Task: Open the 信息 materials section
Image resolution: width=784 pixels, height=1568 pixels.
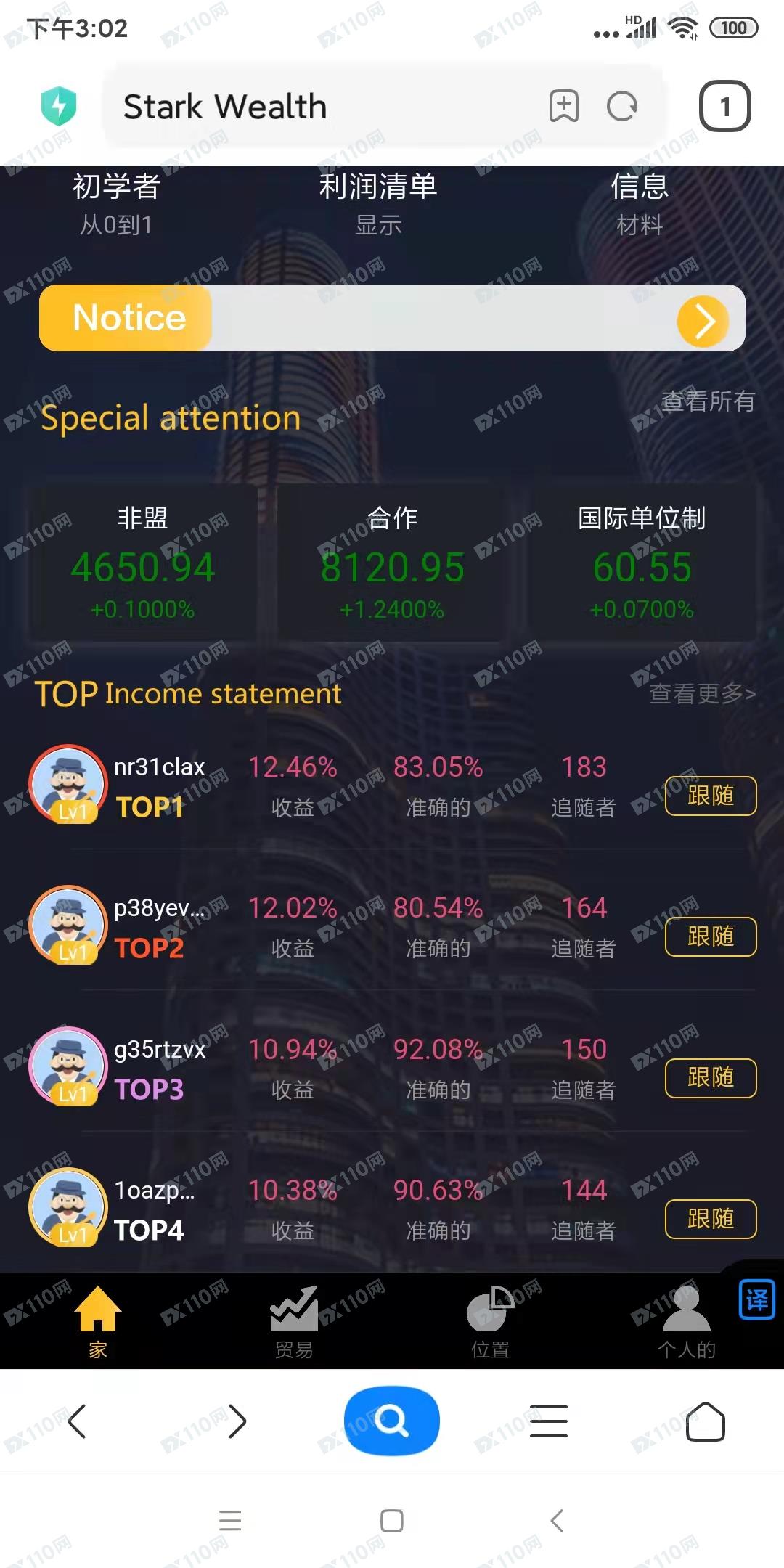Action: 639,203
